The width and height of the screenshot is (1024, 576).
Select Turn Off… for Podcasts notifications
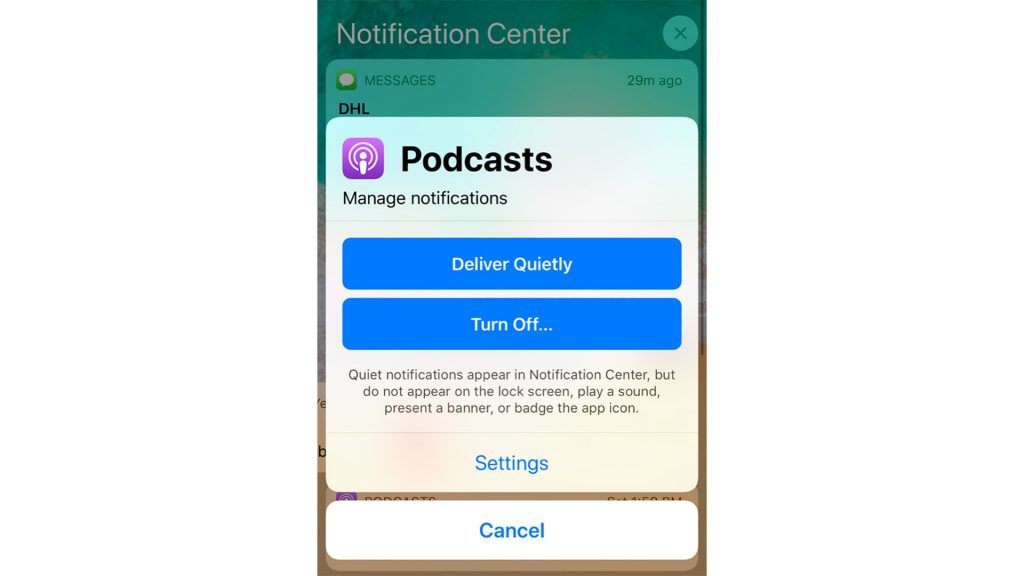click(x=511, y=324)
